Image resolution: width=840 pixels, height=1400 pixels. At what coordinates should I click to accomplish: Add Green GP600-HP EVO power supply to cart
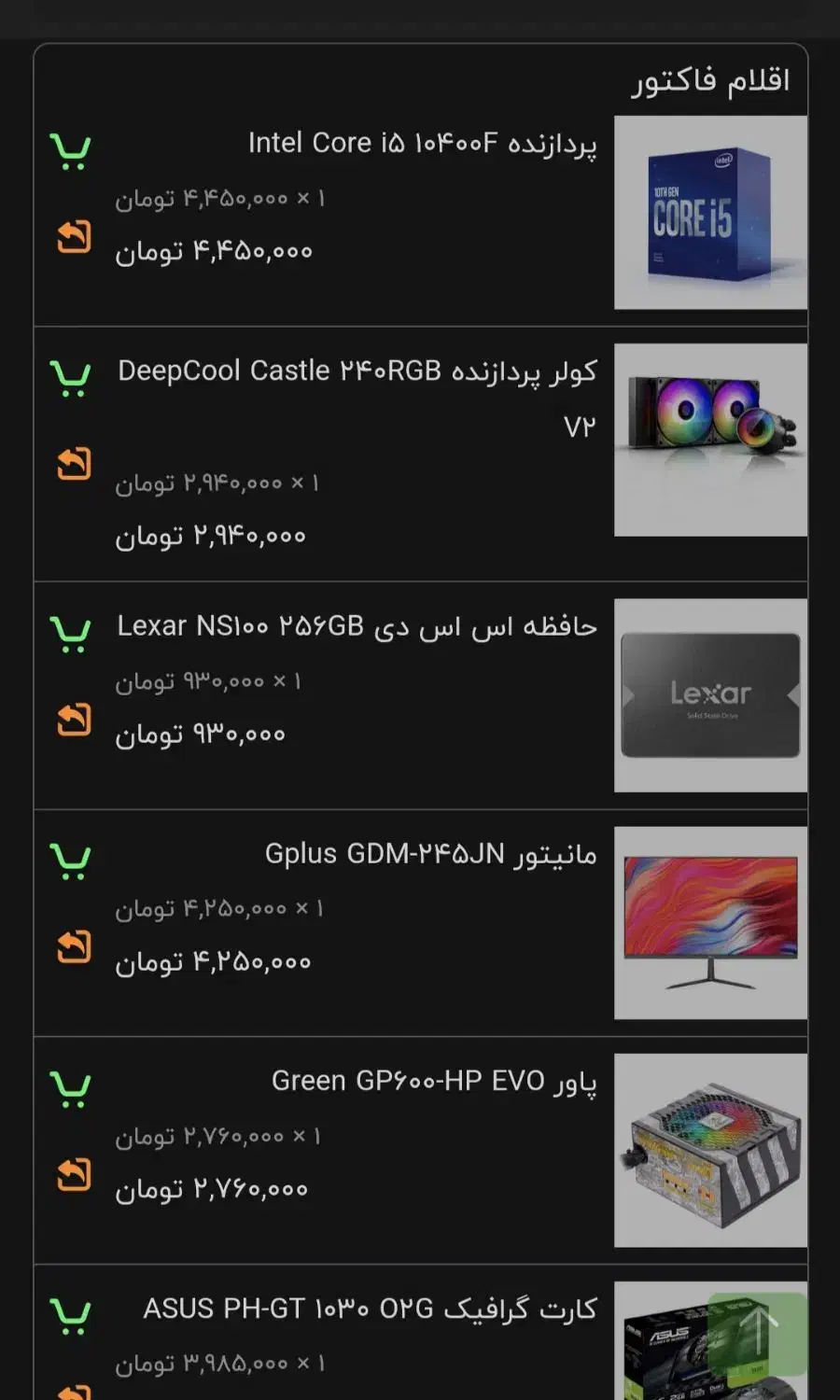(71, 1088)
